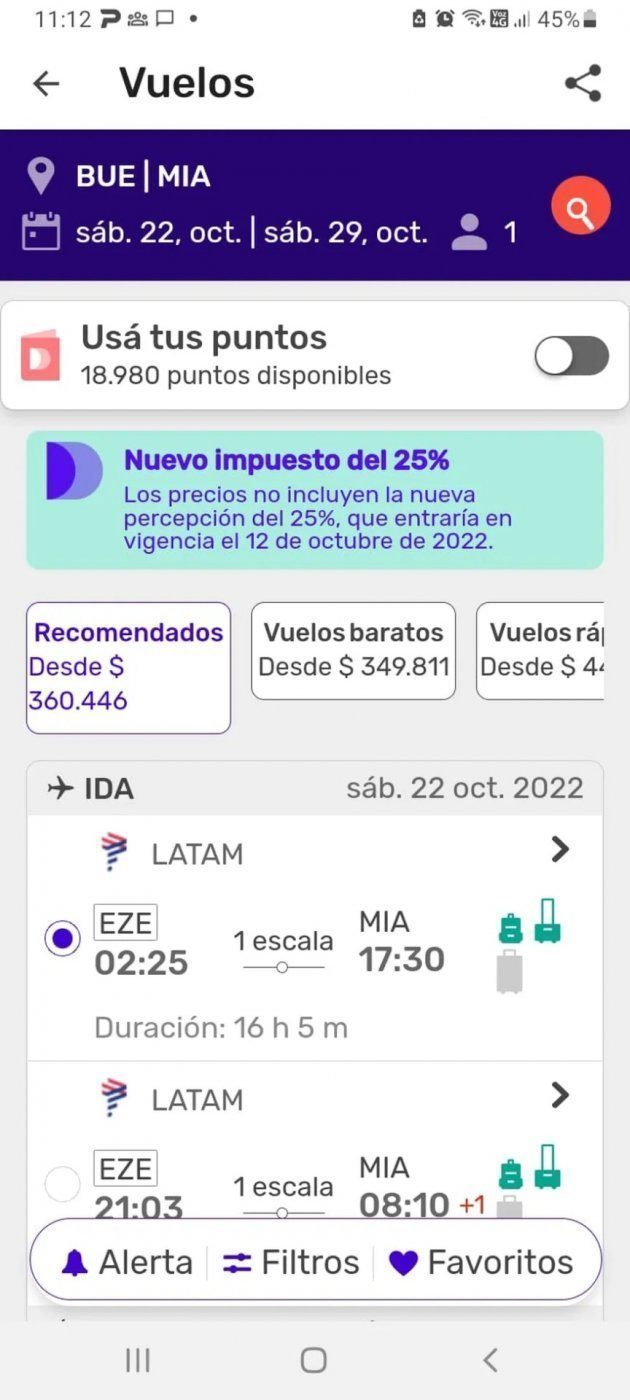Edit the BUE | MIA route

(x=143, y=177)
